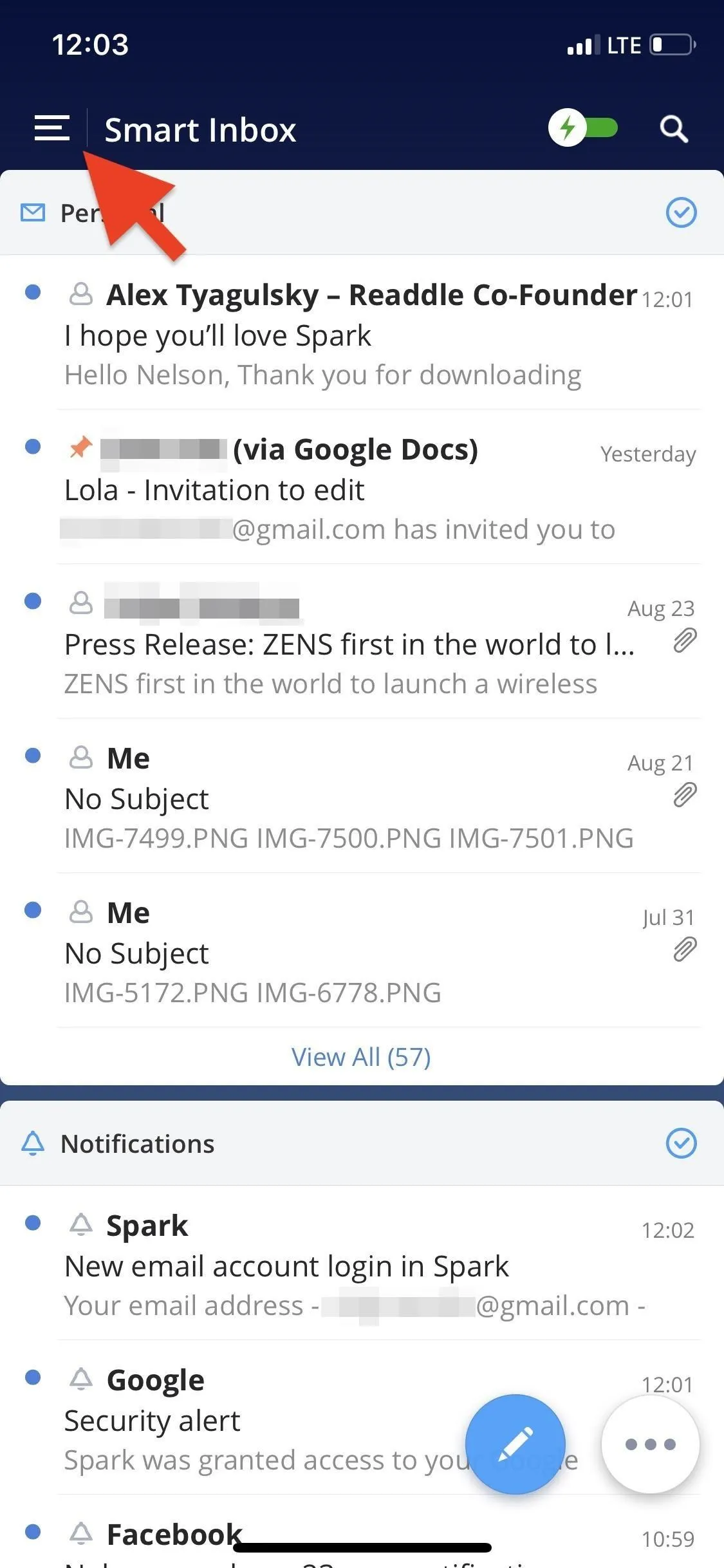Tap View All (57) link
724x1568 pixels.
361,1057
